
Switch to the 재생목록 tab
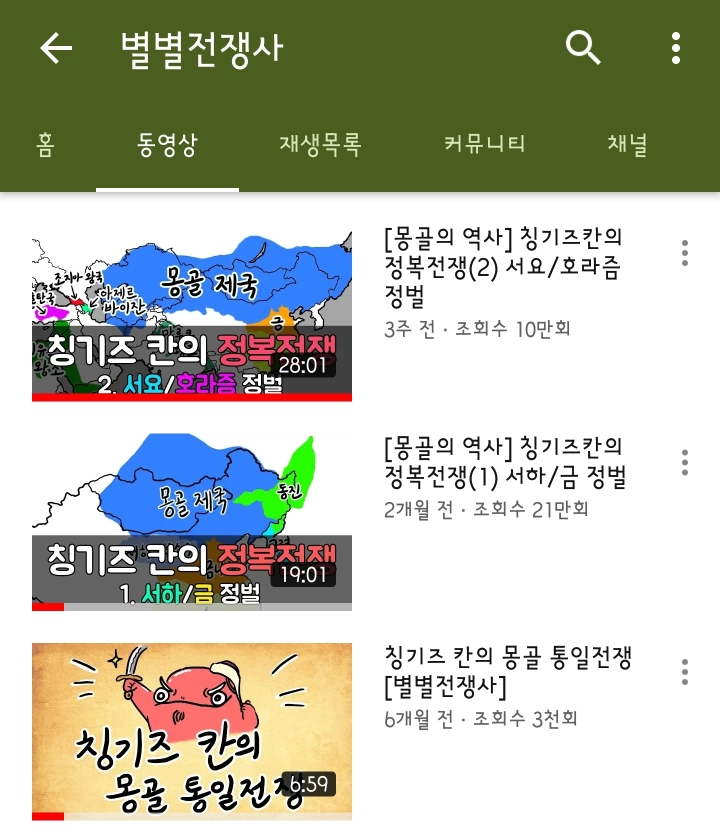[x=320, y=144]
